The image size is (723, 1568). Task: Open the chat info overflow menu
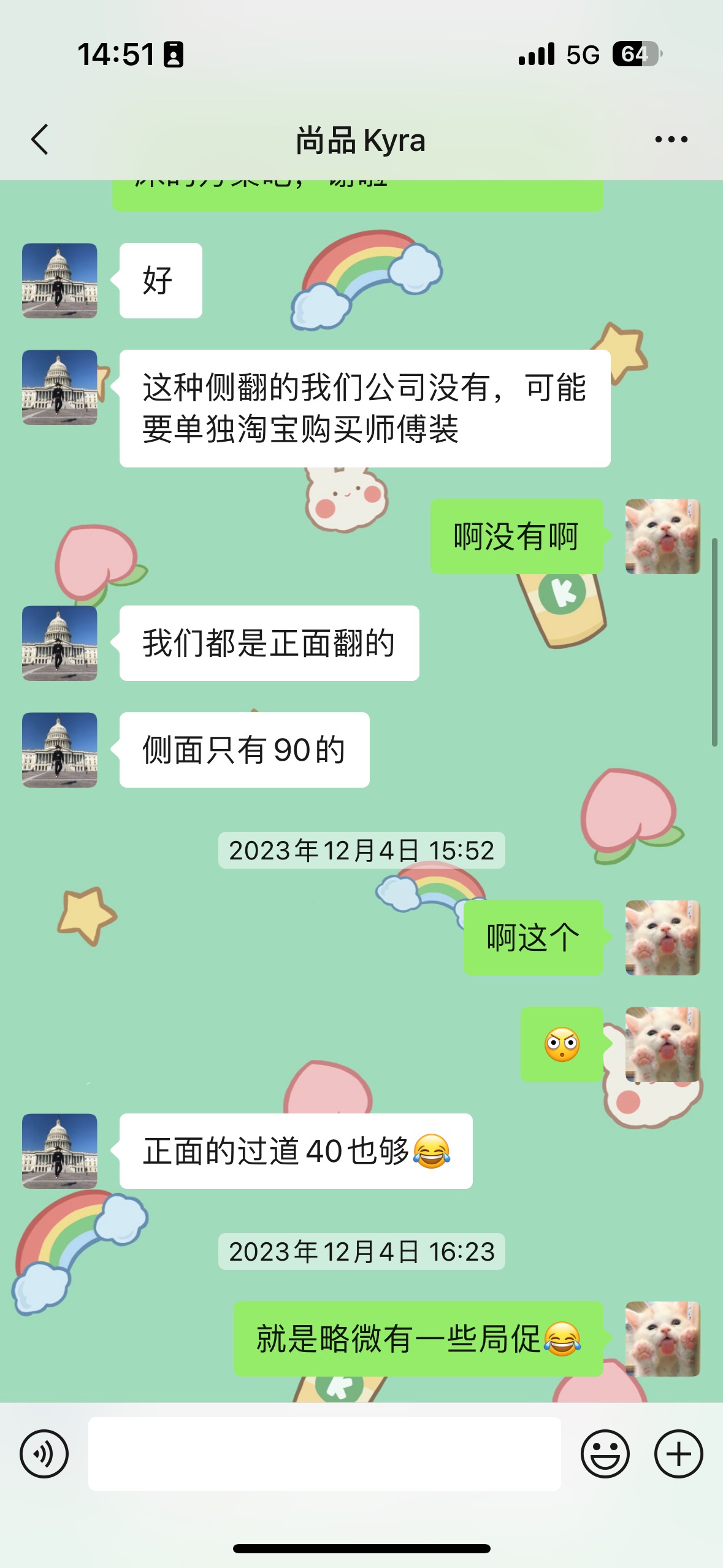pyautogui.click(x=671, y=140)
